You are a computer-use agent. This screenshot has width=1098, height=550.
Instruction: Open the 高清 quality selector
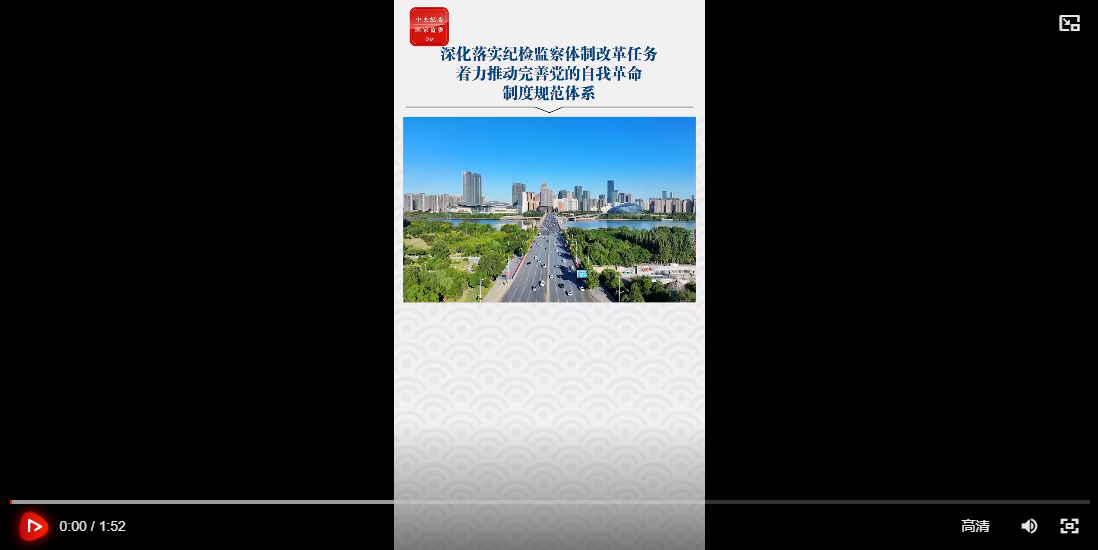(x=975, y=526)
